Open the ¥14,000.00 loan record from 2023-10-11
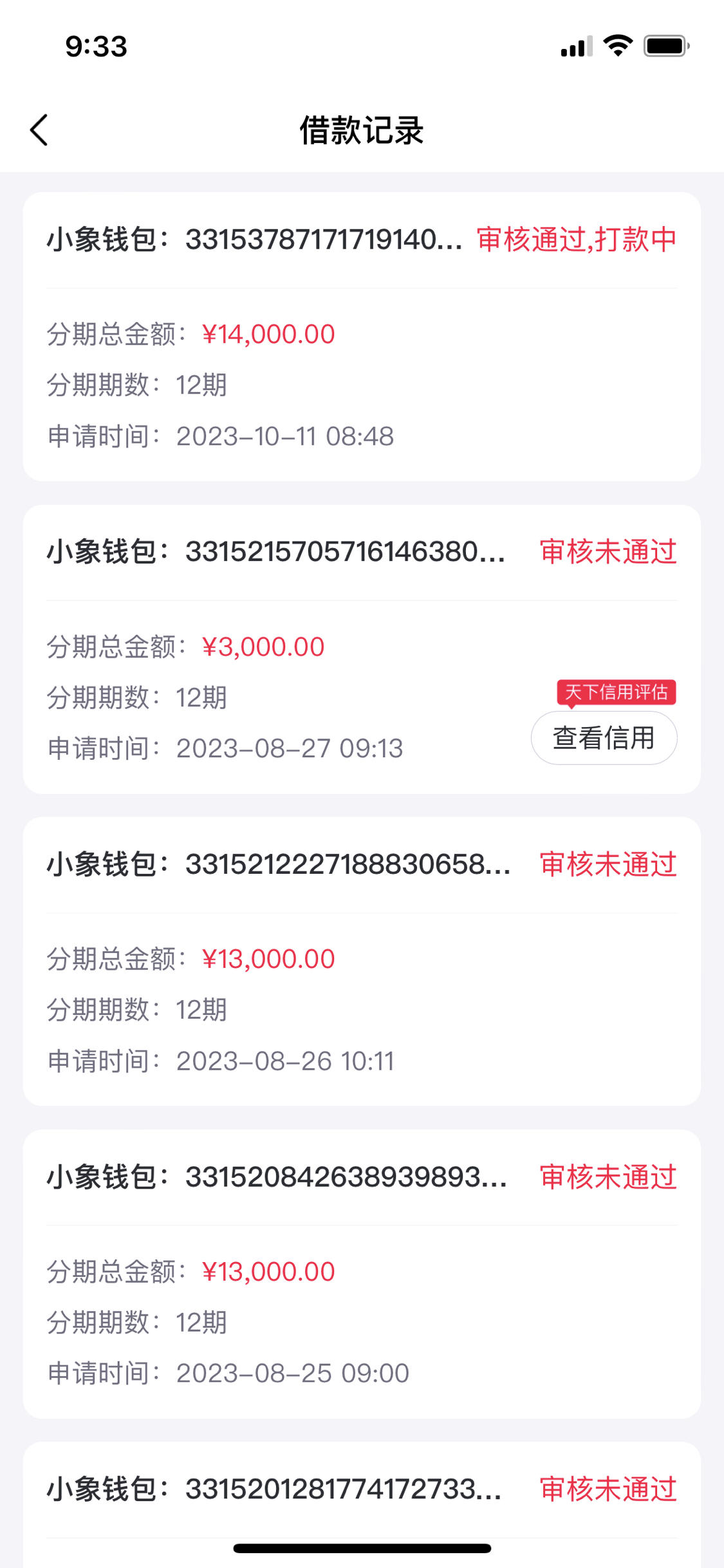 click(x=362, y=337)
